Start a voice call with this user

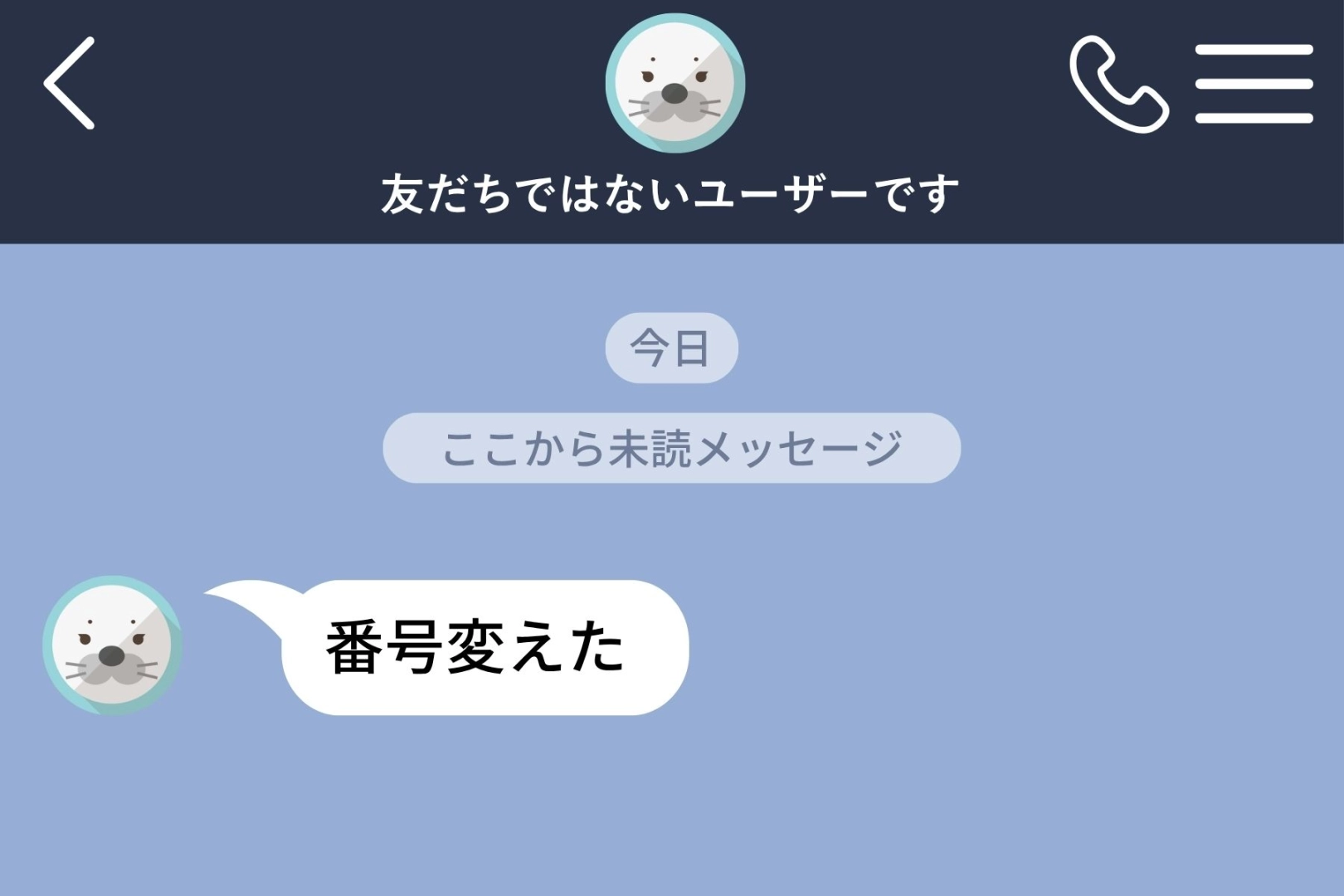1118,84
